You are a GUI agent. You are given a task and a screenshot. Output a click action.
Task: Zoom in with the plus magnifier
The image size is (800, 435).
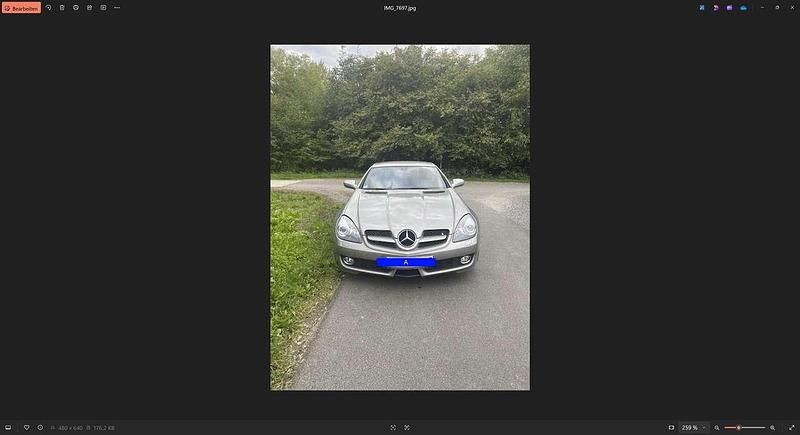(772, 427)
